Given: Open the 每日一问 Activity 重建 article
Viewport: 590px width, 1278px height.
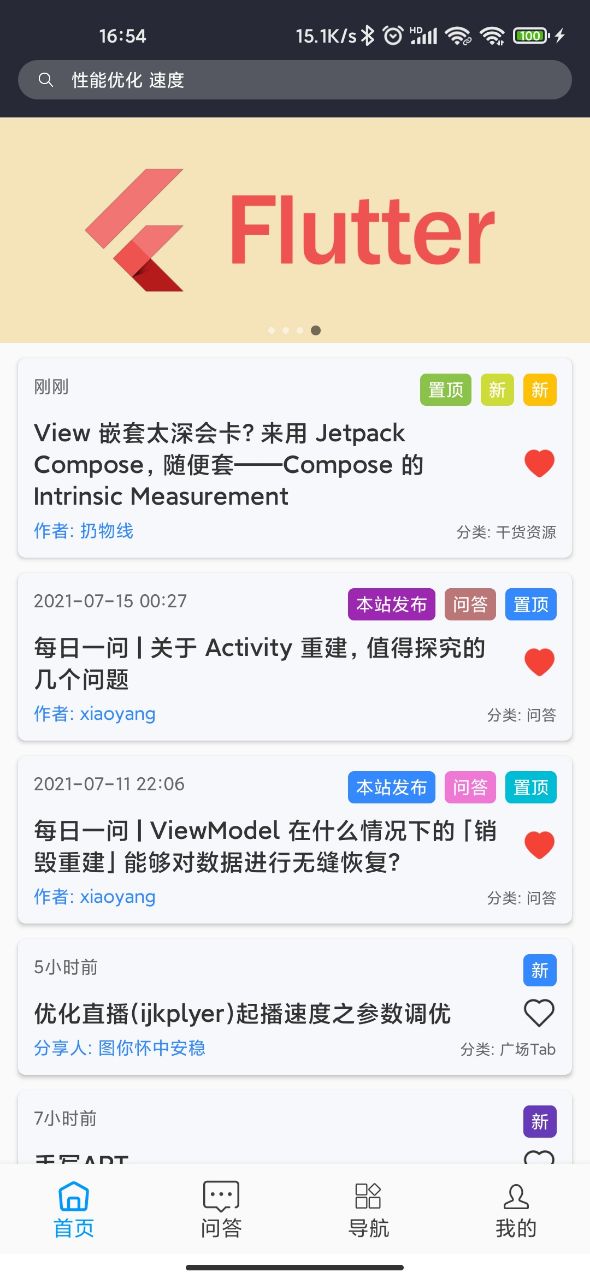Looking at the screenshot, I should [x=260, y=663].
